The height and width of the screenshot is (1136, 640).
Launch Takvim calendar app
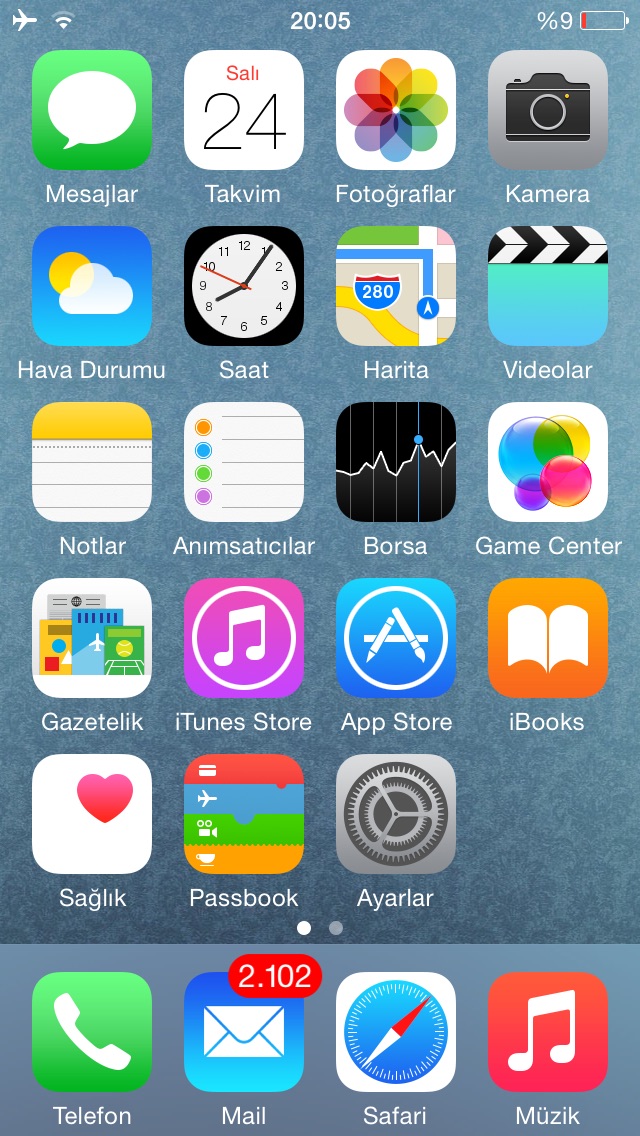[x=244, y=110]
